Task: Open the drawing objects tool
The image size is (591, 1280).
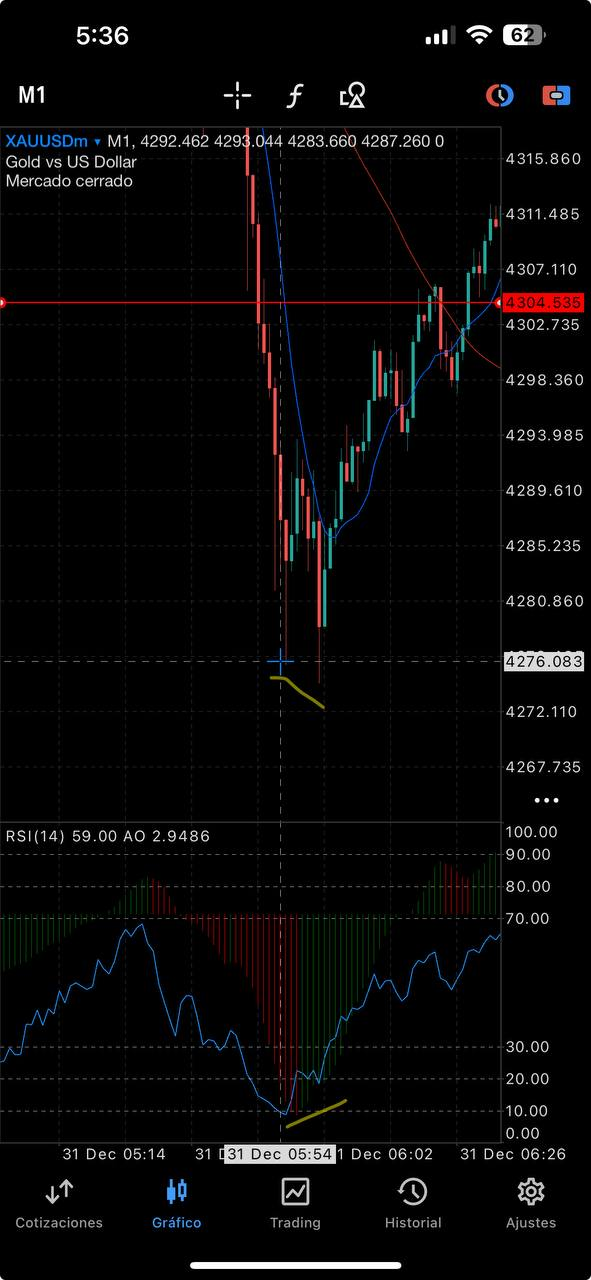Action: (x=352, y=96)
